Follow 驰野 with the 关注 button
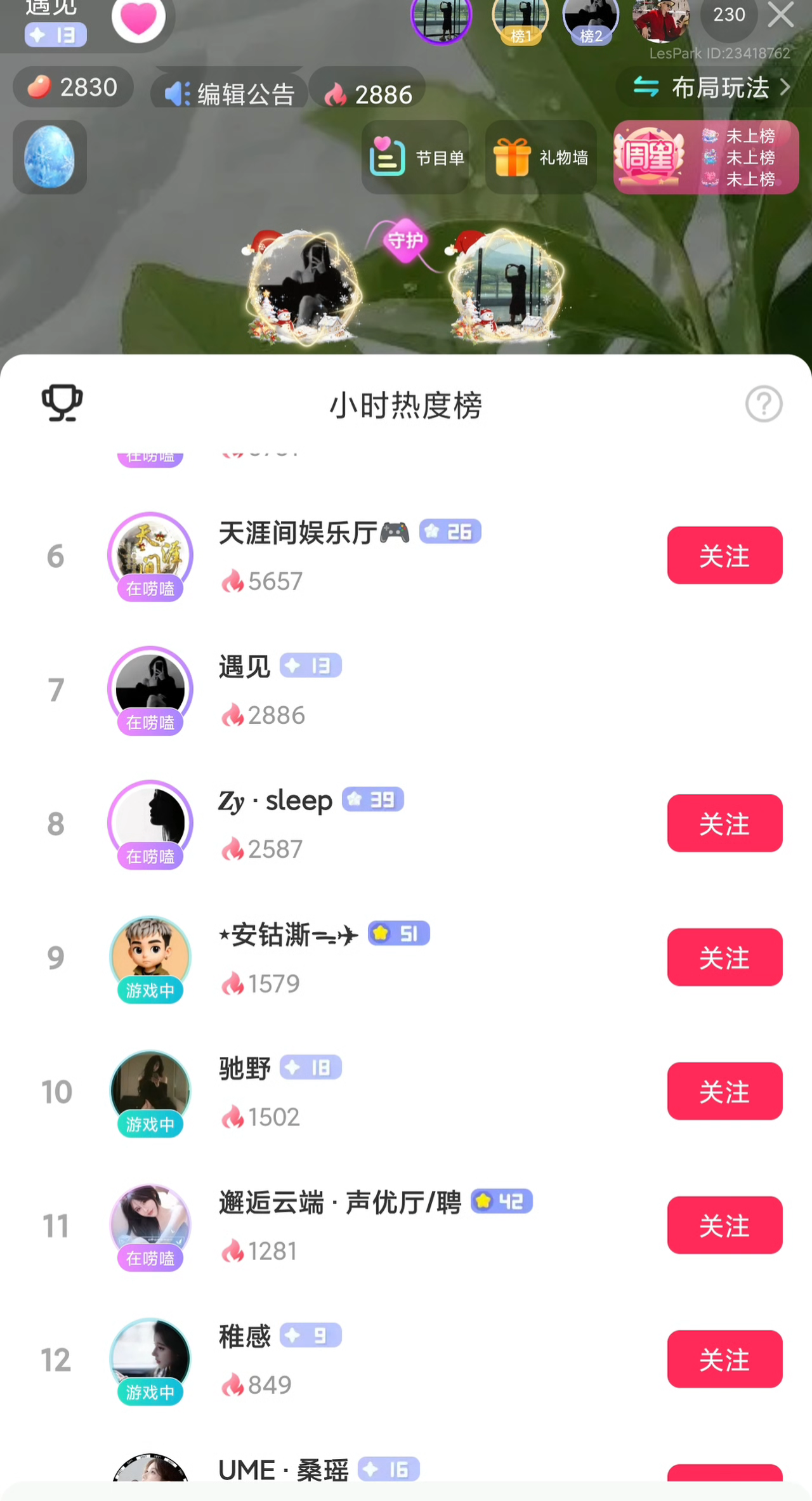Screen dimensions: 812x1501 click(724, 1091)
